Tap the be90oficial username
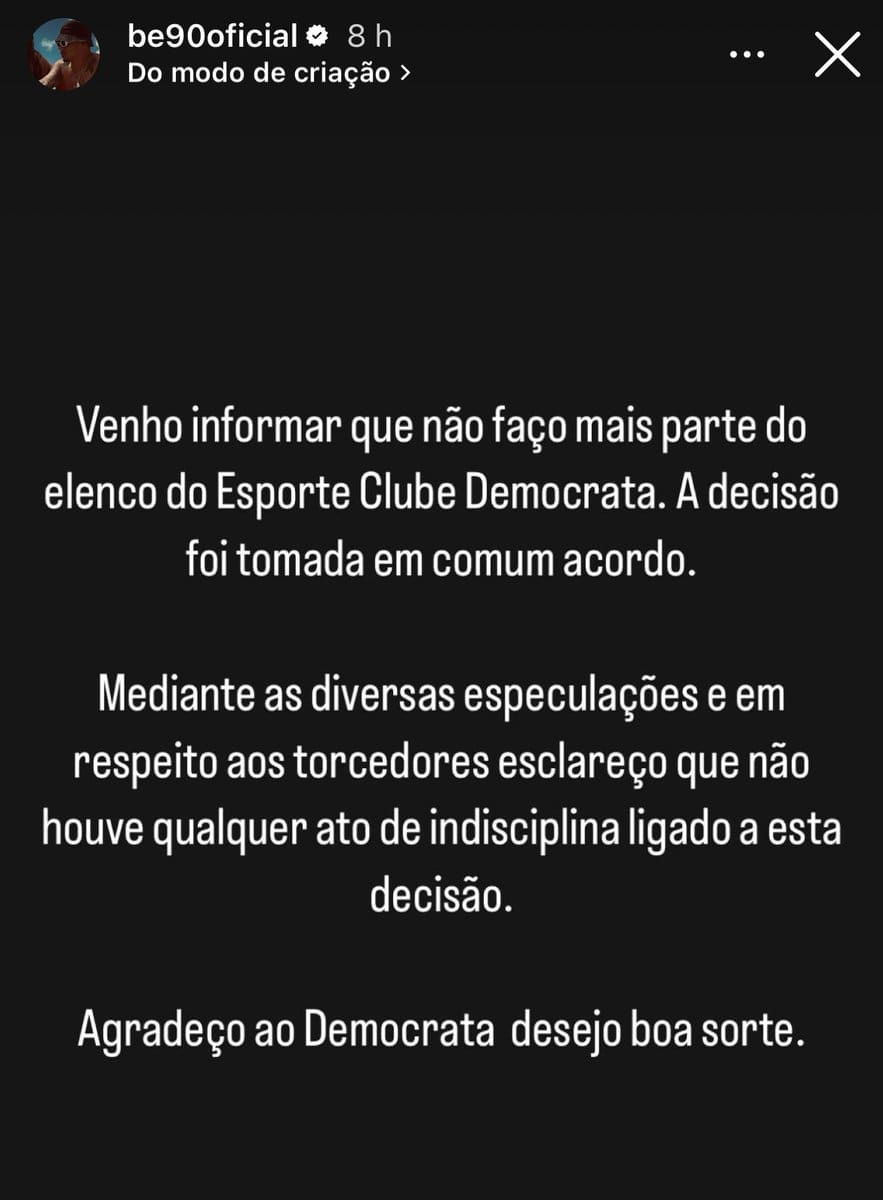The width and height of the screenshot is (883, 1200). [x=213, y=37]
